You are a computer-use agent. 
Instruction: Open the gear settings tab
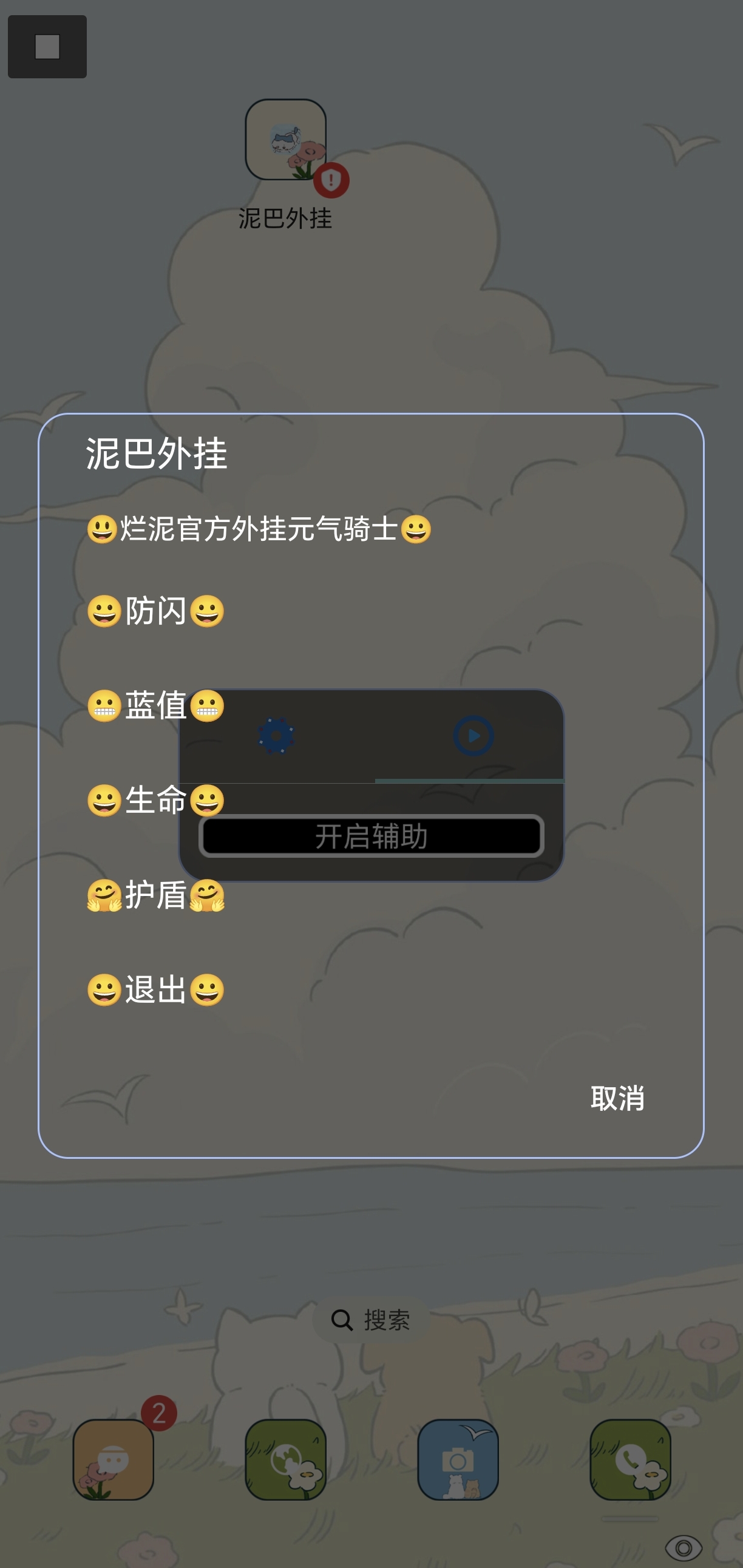276,736
